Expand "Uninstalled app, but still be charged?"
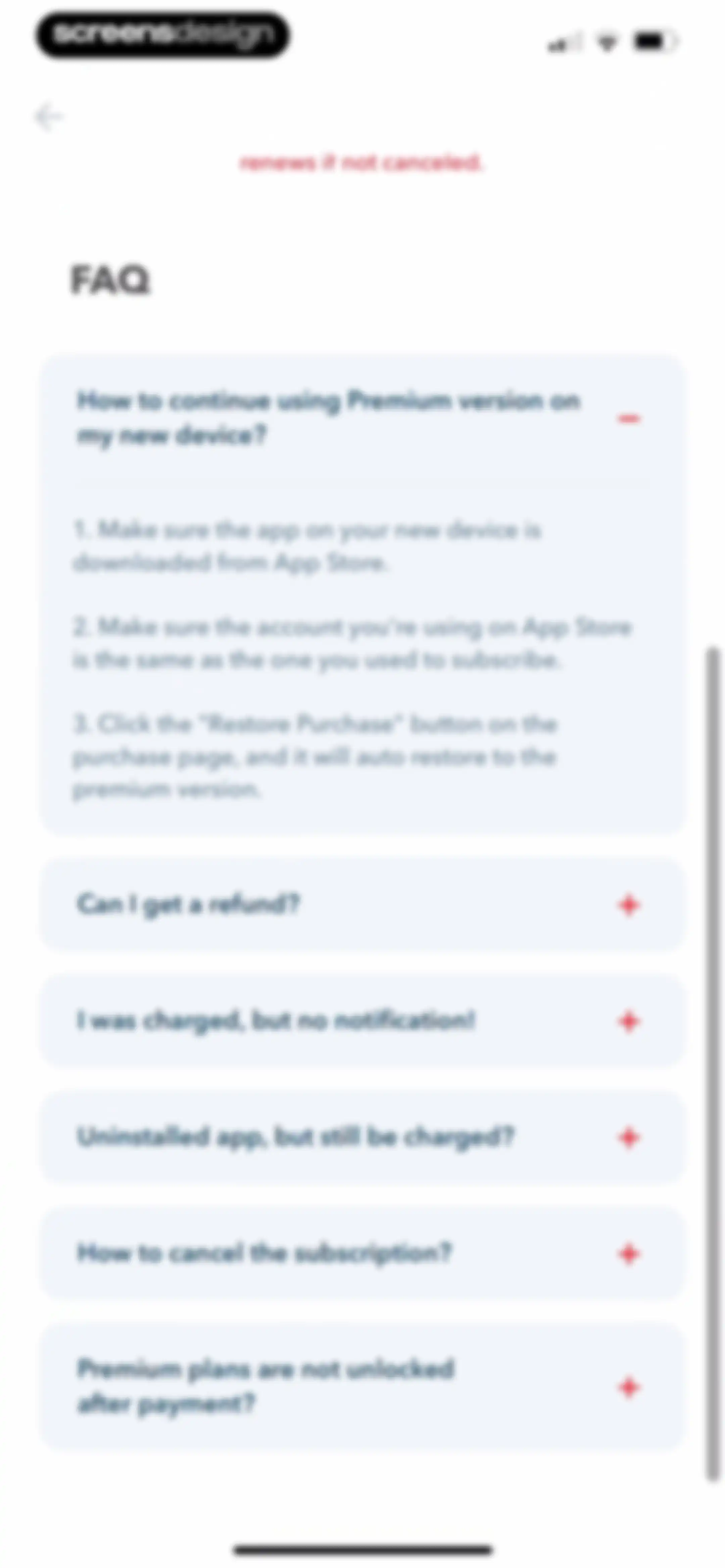Screen dimensions: 725x1568 [x=361, y=1137]
